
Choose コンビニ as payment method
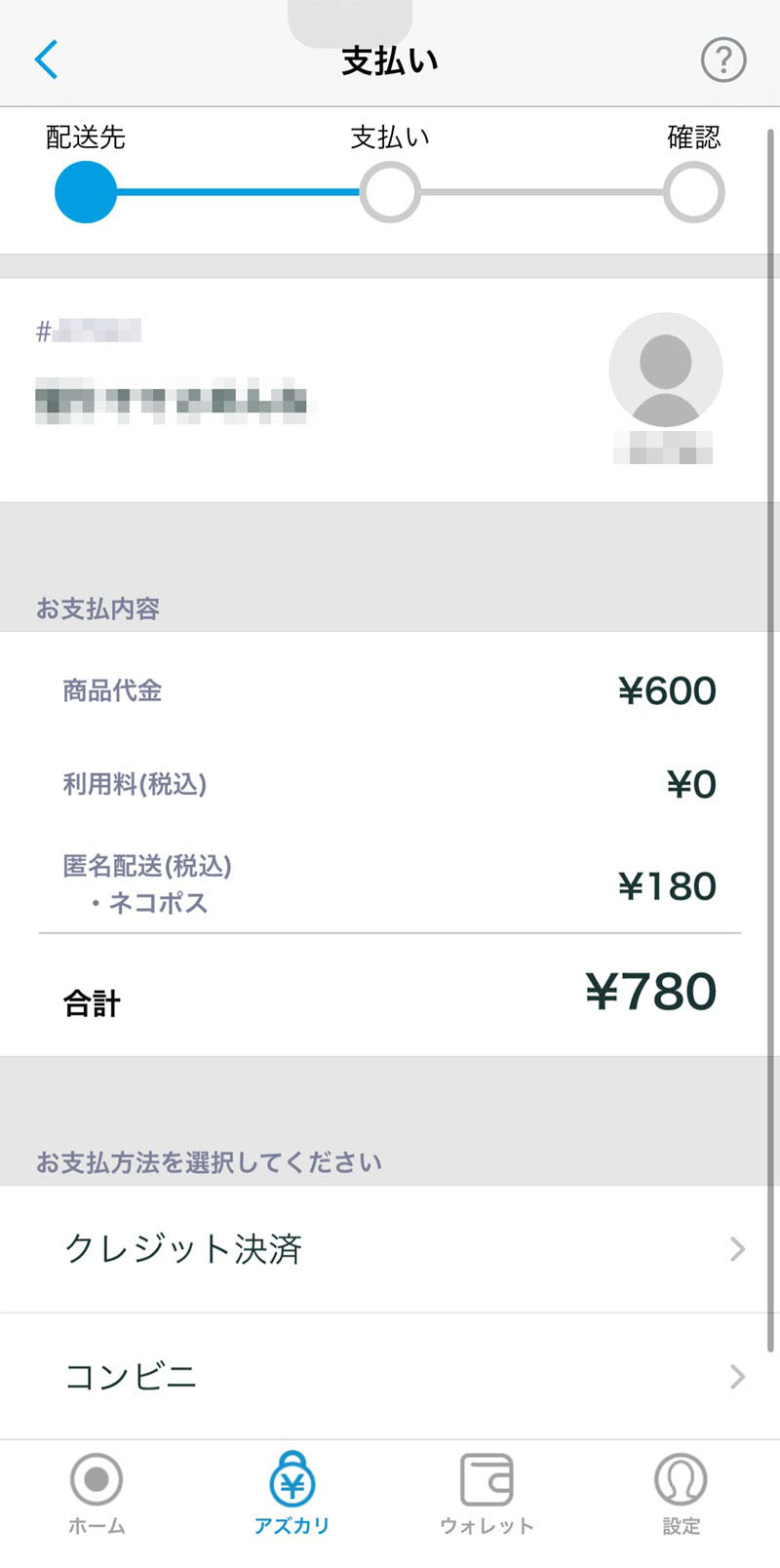click(x=390, y=1377)
